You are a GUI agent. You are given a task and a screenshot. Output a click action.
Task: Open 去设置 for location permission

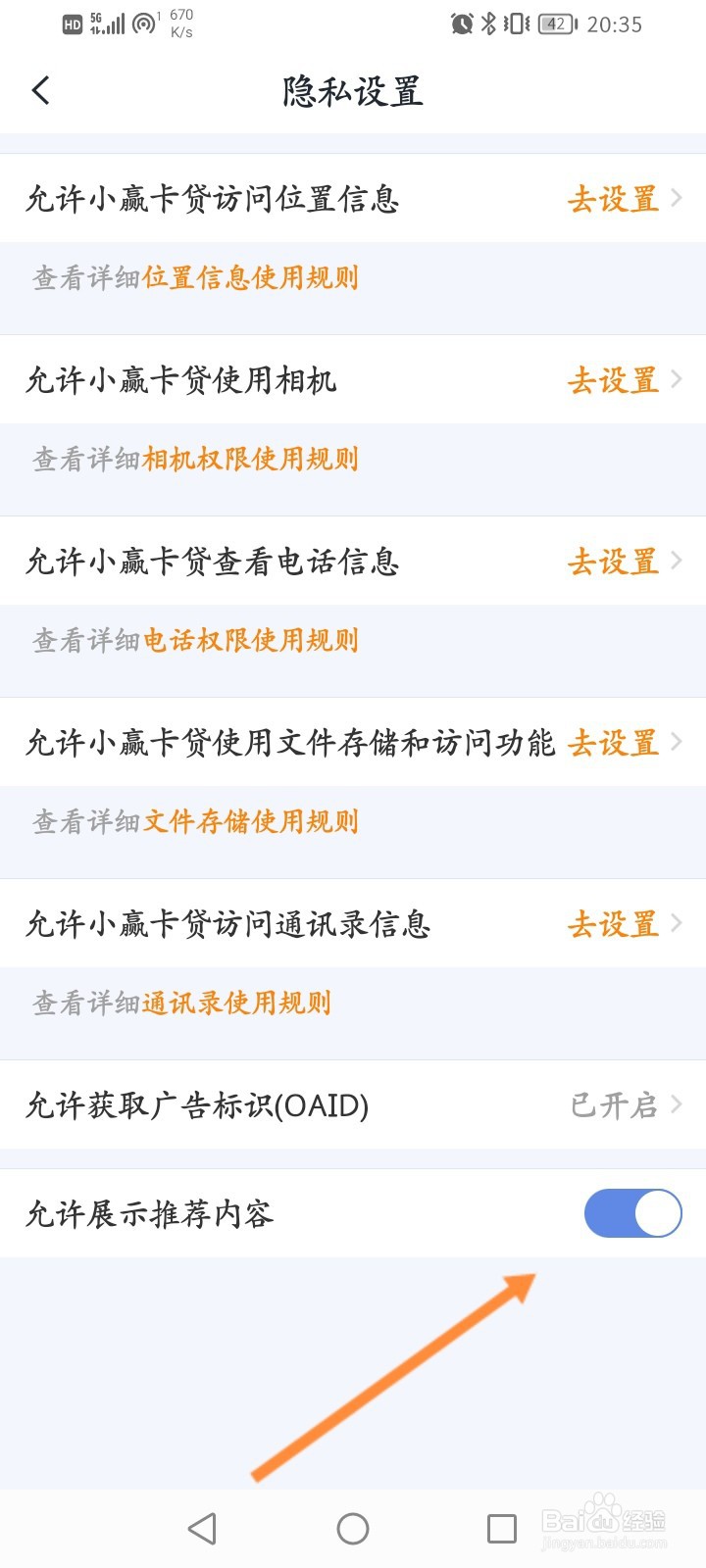point(616,199)
